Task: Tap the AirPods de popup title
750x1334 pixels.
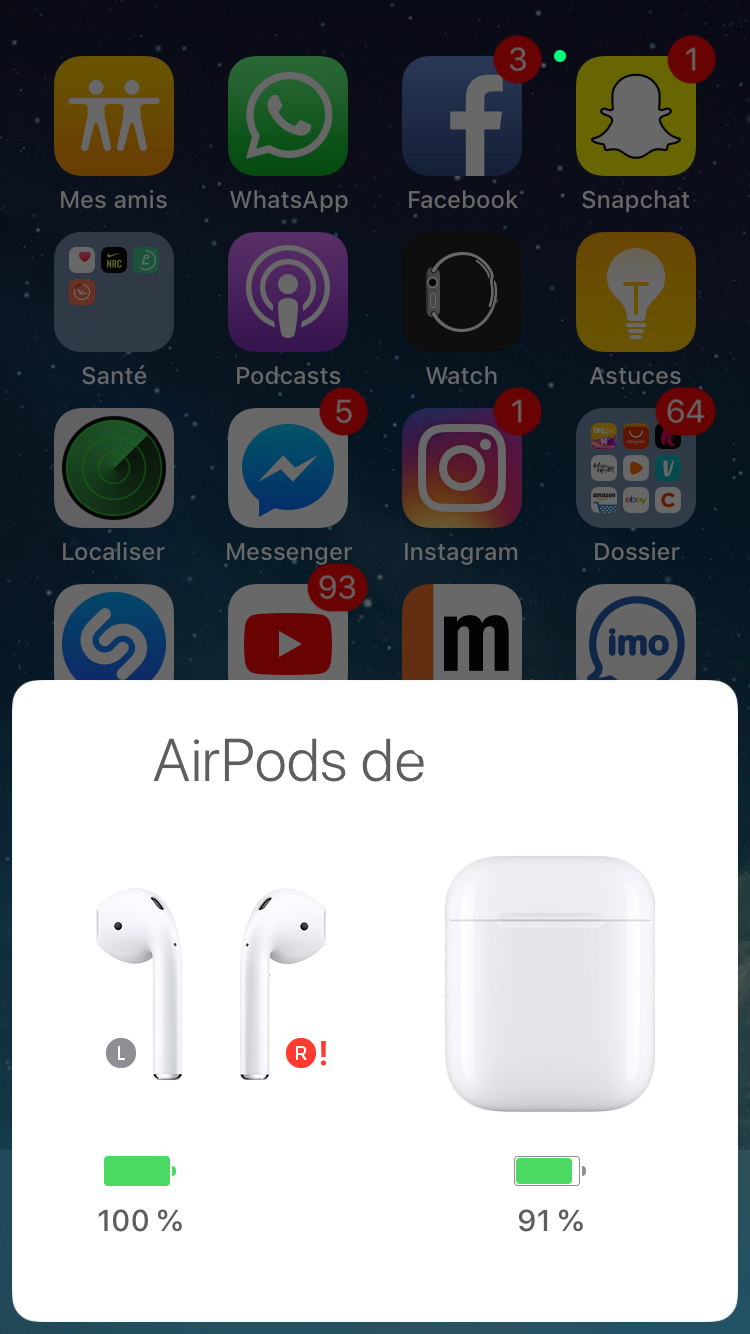Action: 289,761
